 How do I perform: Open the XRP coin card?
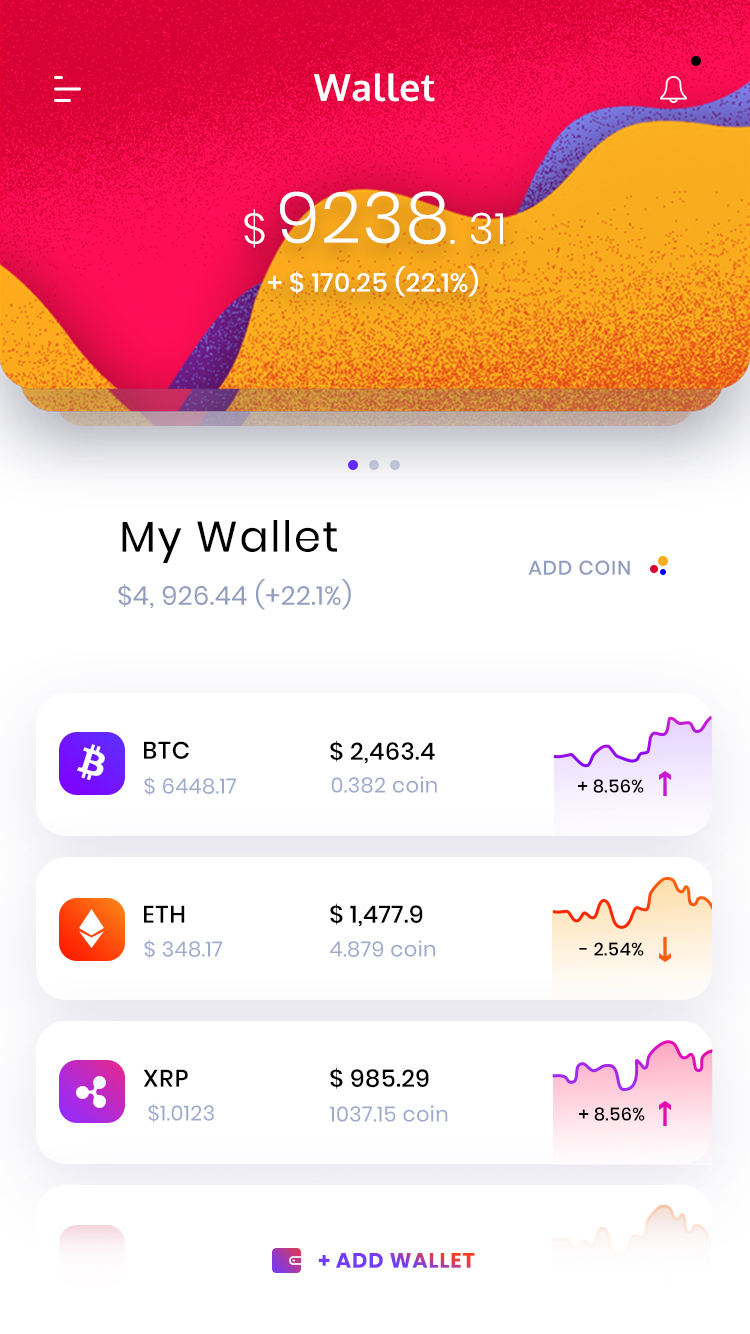pyautogui.click(x=374, y=1092)
